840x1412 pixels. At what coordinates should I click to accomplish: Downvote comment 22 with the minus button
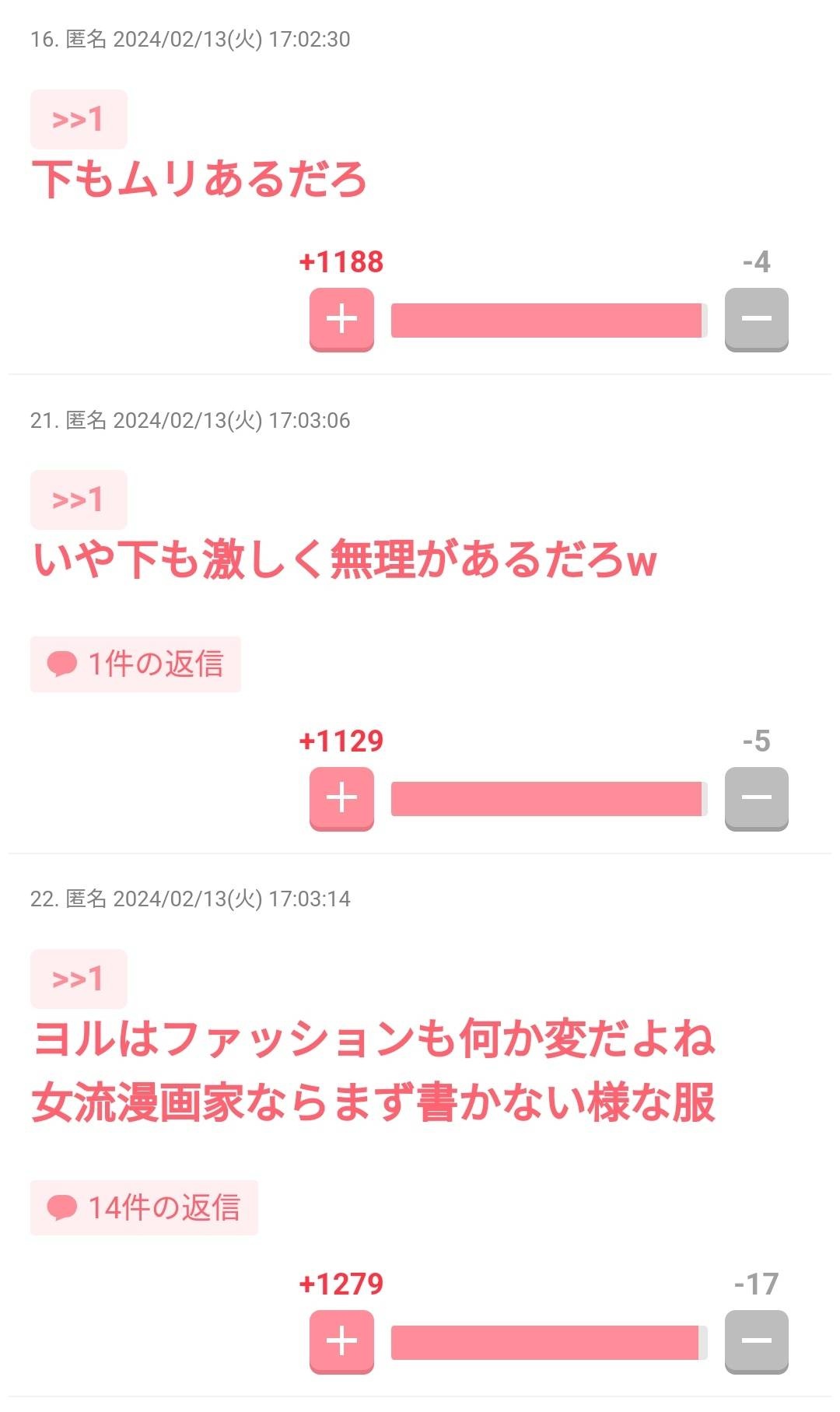point(756,1341)
